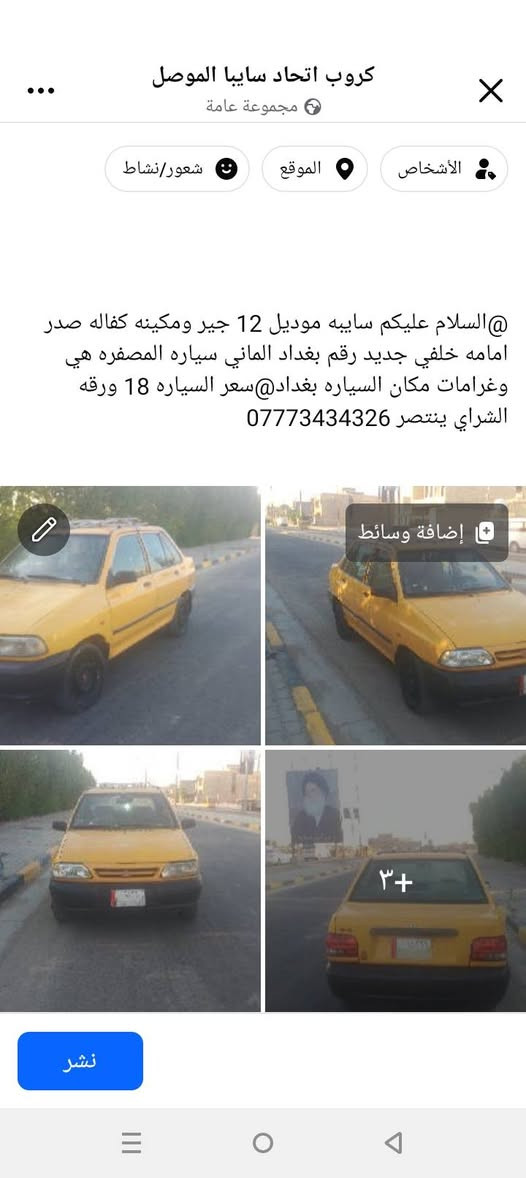The width and height of the screenshot is (526, 1178).
Task: Select the شعور/نشاط feeling chip
Action: pyautogui.click(x=177, y=169)
